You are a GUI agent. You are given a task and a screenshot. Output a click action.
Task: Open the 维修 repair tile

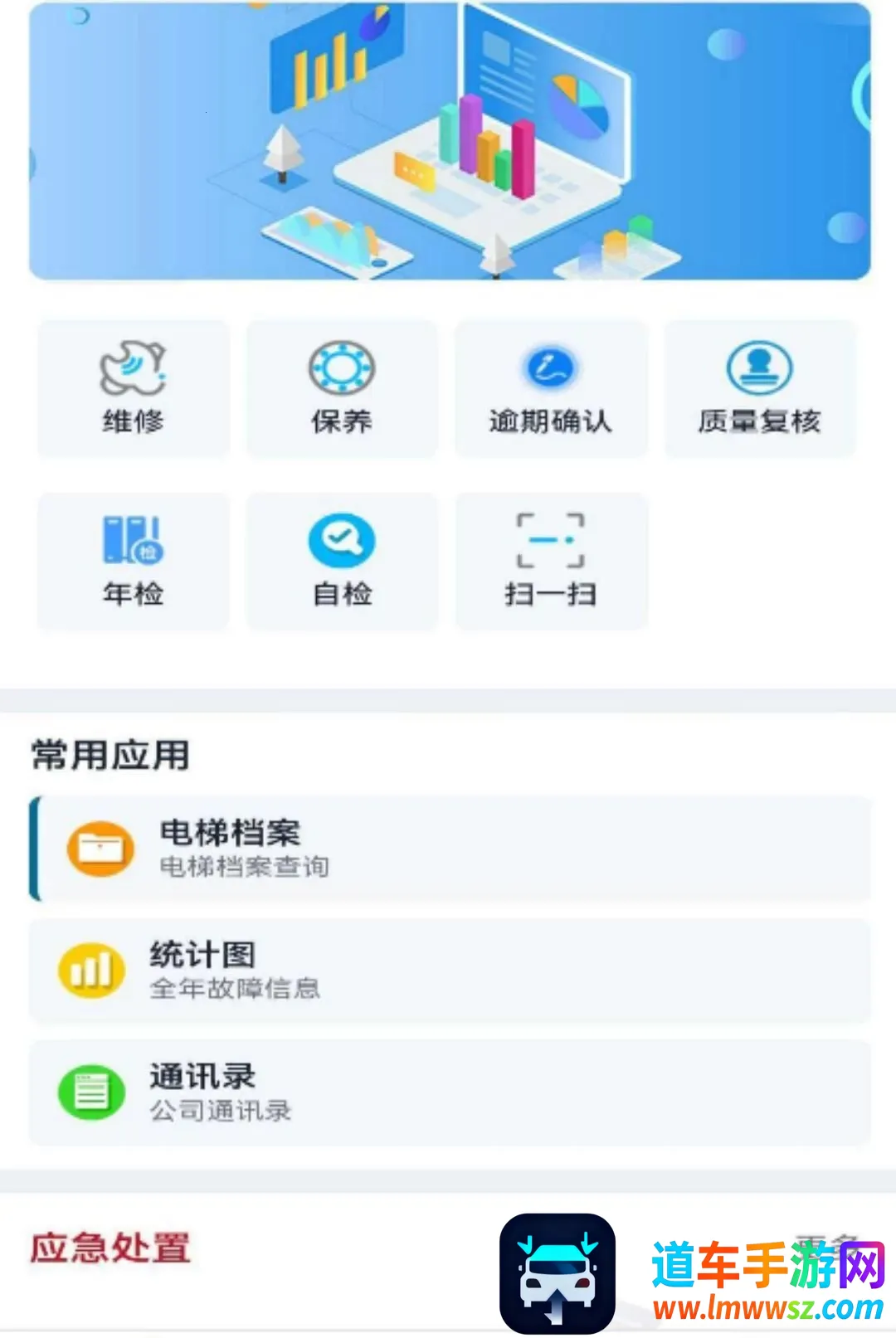point(133,388)
